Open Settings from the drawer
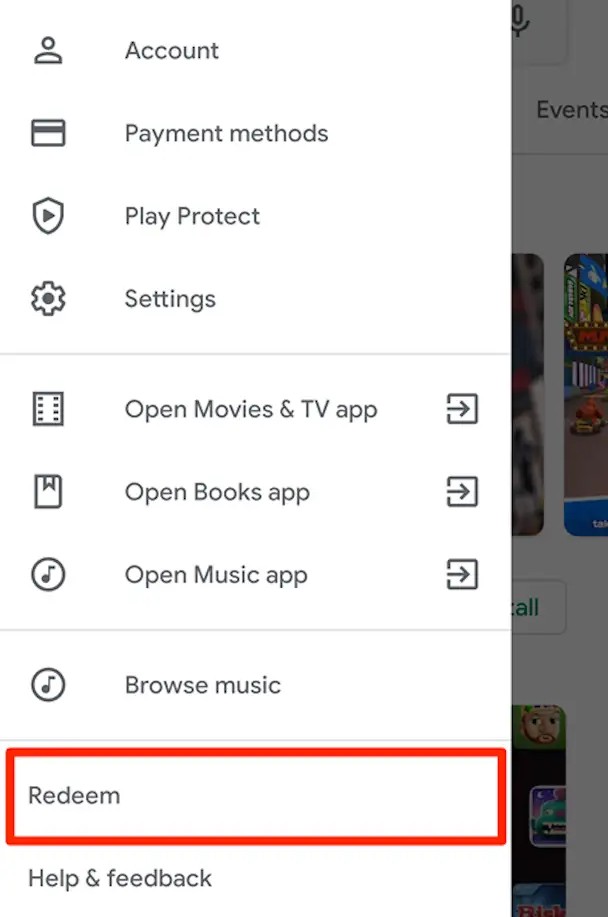Image resolution: width=608 pixels, height=917 pixels. coord(170,299)
